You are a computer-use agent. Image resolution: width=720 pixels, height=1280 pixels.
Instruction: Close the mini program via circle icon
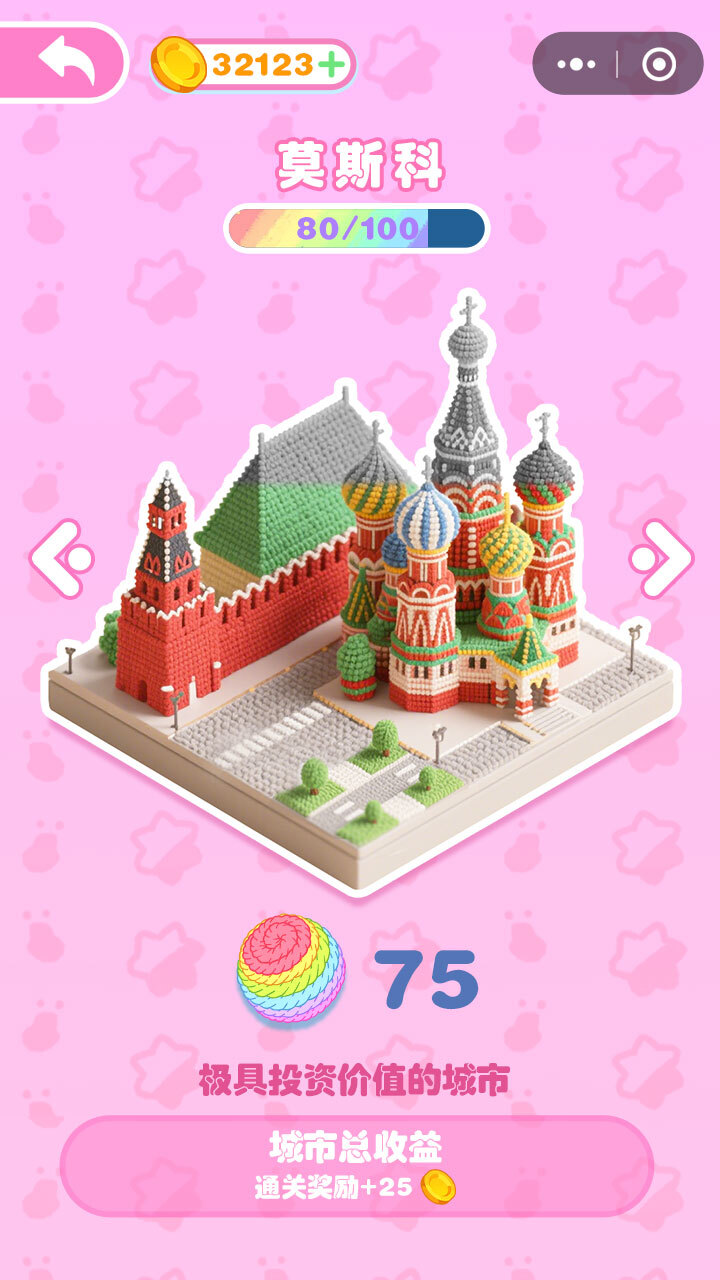(659, 65)
